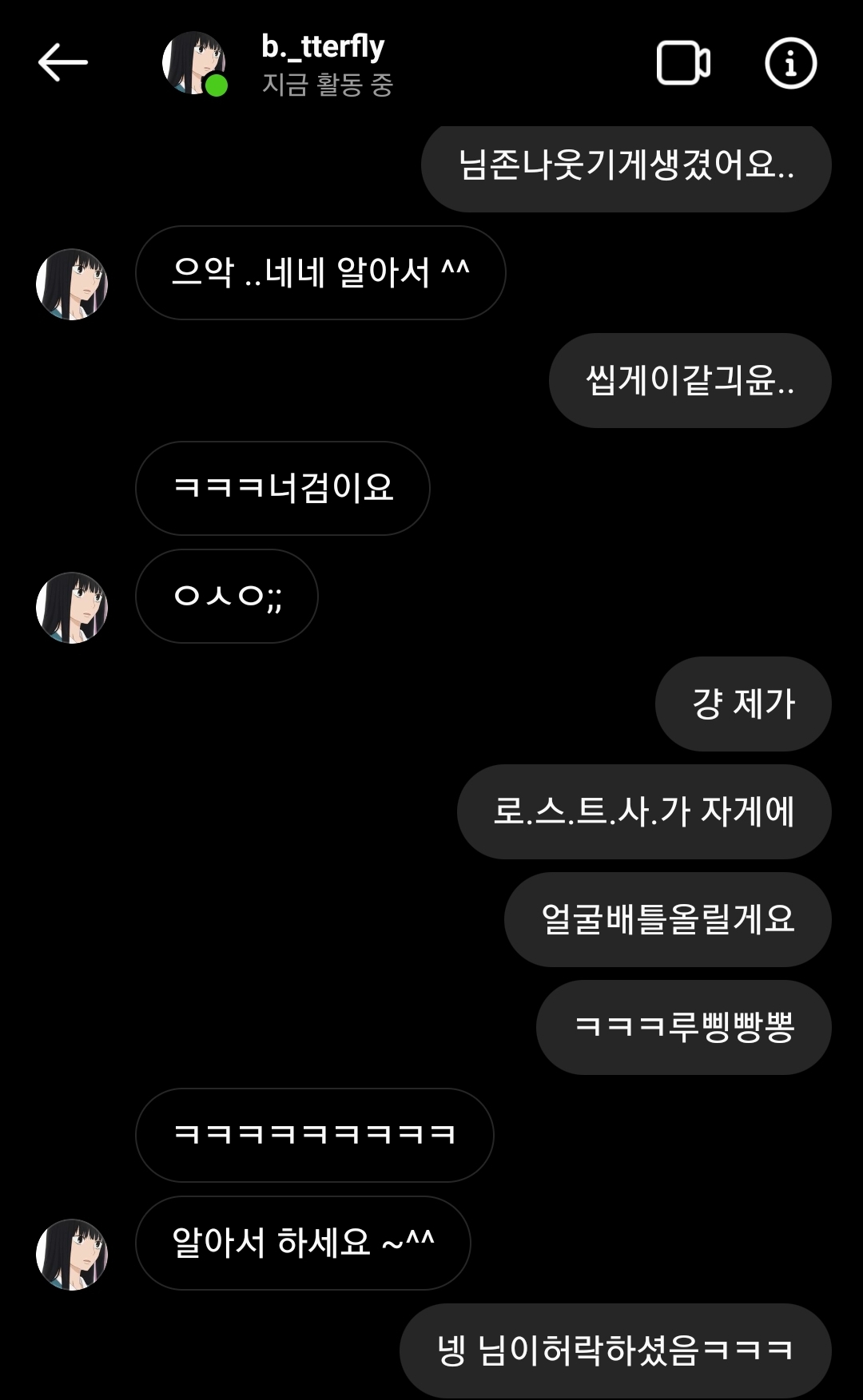Tap sender avatar beside 알아서 하세요 message
The height and width of the screenshot is (1400, 863).
[x=72, y=1254]
